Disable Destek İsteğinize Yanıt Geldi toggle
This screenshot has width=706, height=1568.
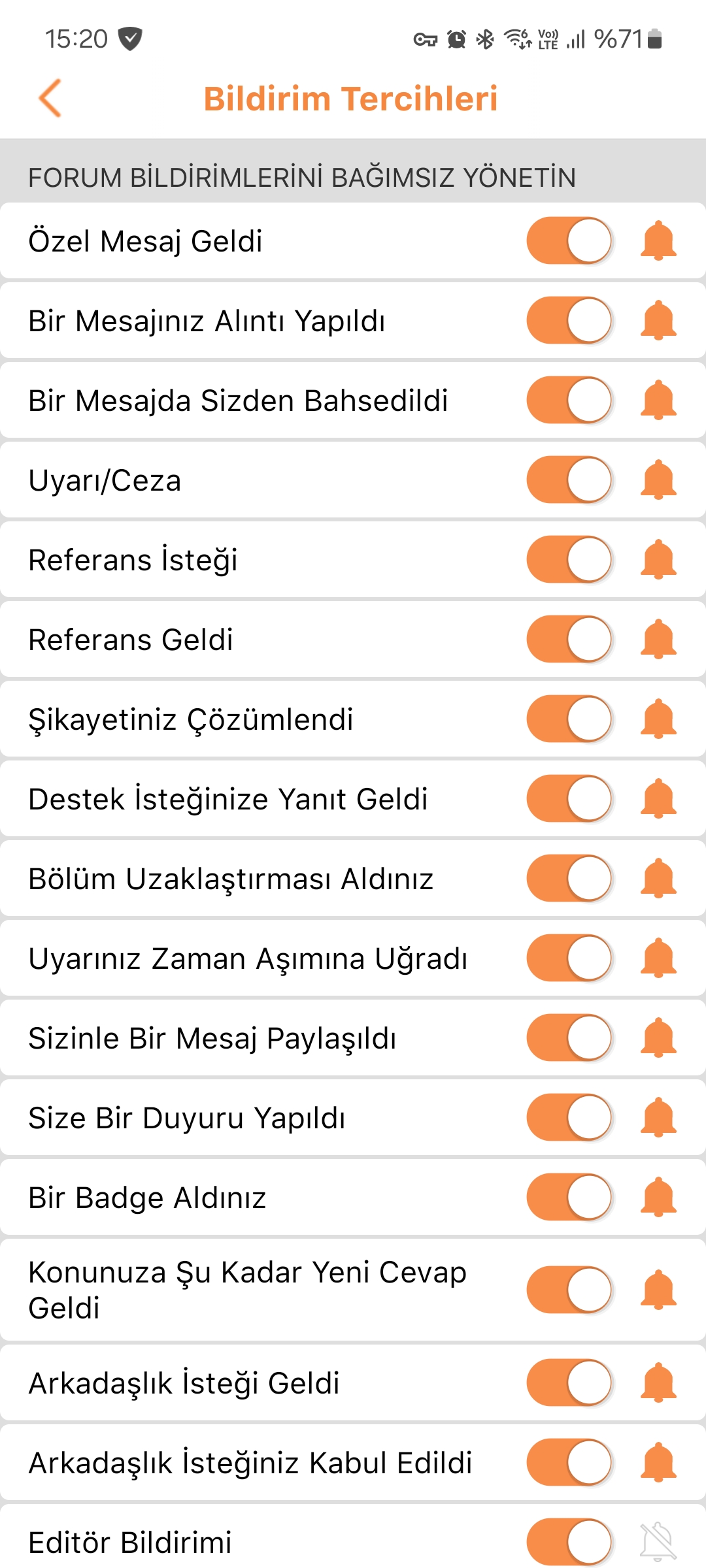pyautogui.click(x=569, y=798)
